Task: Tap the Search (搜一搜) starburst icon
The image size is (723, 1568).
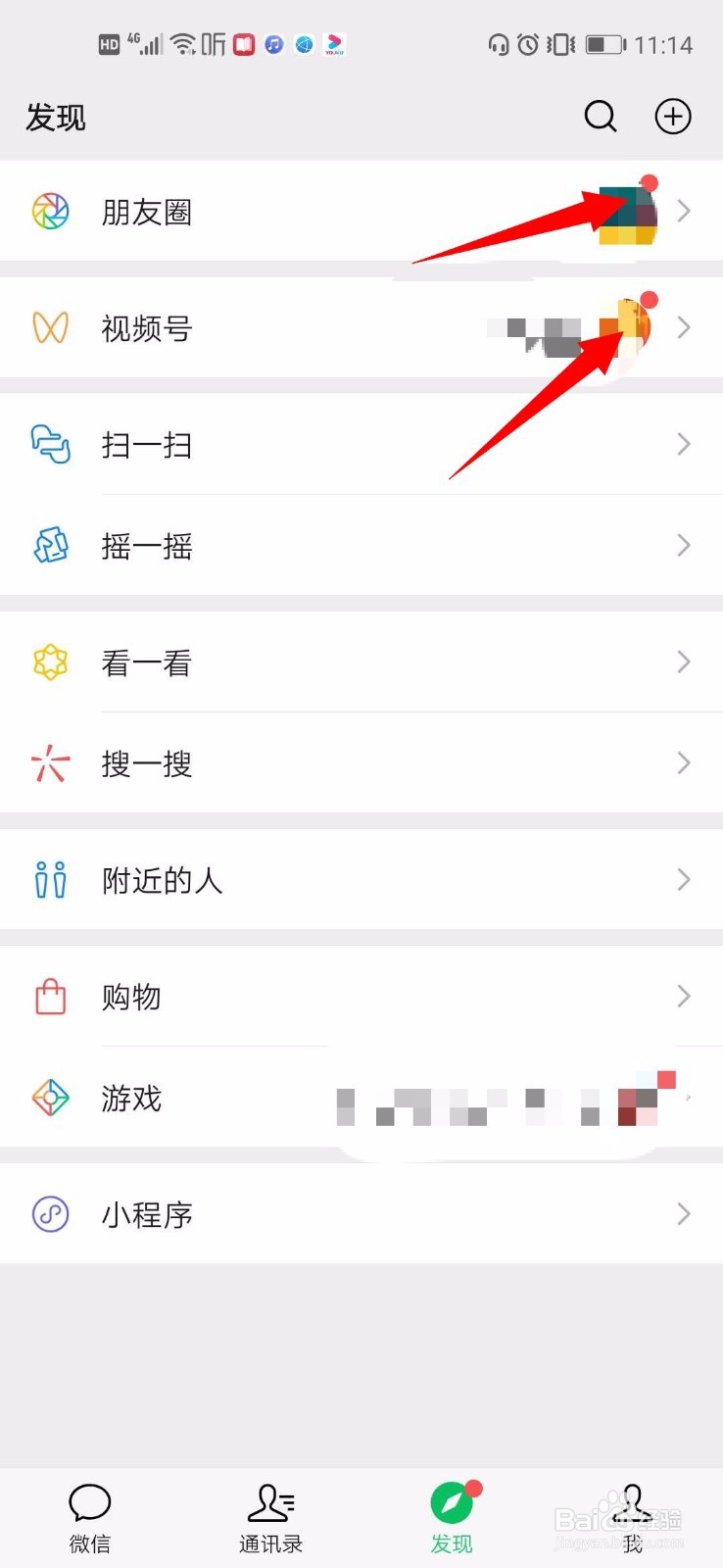Action: tap(49, 763)
